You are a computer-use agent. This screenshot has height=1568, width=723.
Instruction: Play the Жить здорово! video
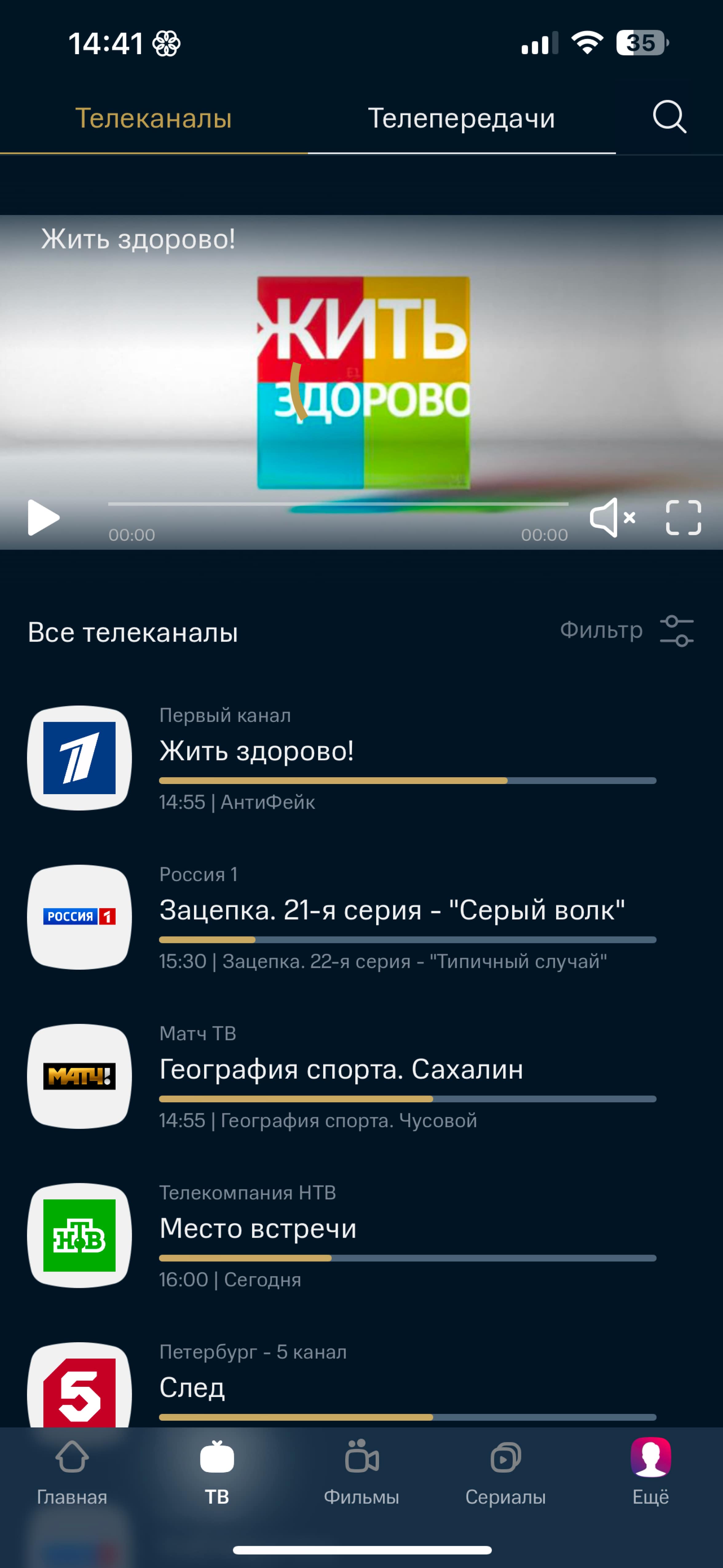[x=44, y=518]
